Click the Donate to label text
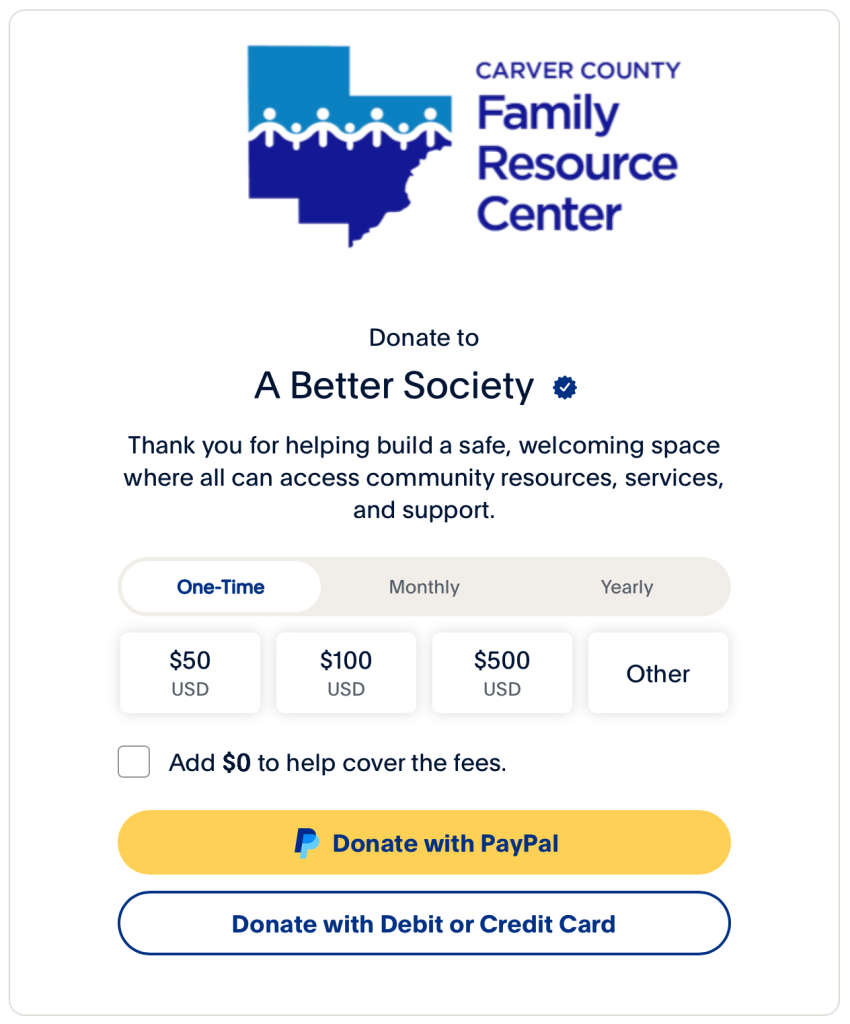The width and height of the screenshot is (850, 1024). (424, 338)
